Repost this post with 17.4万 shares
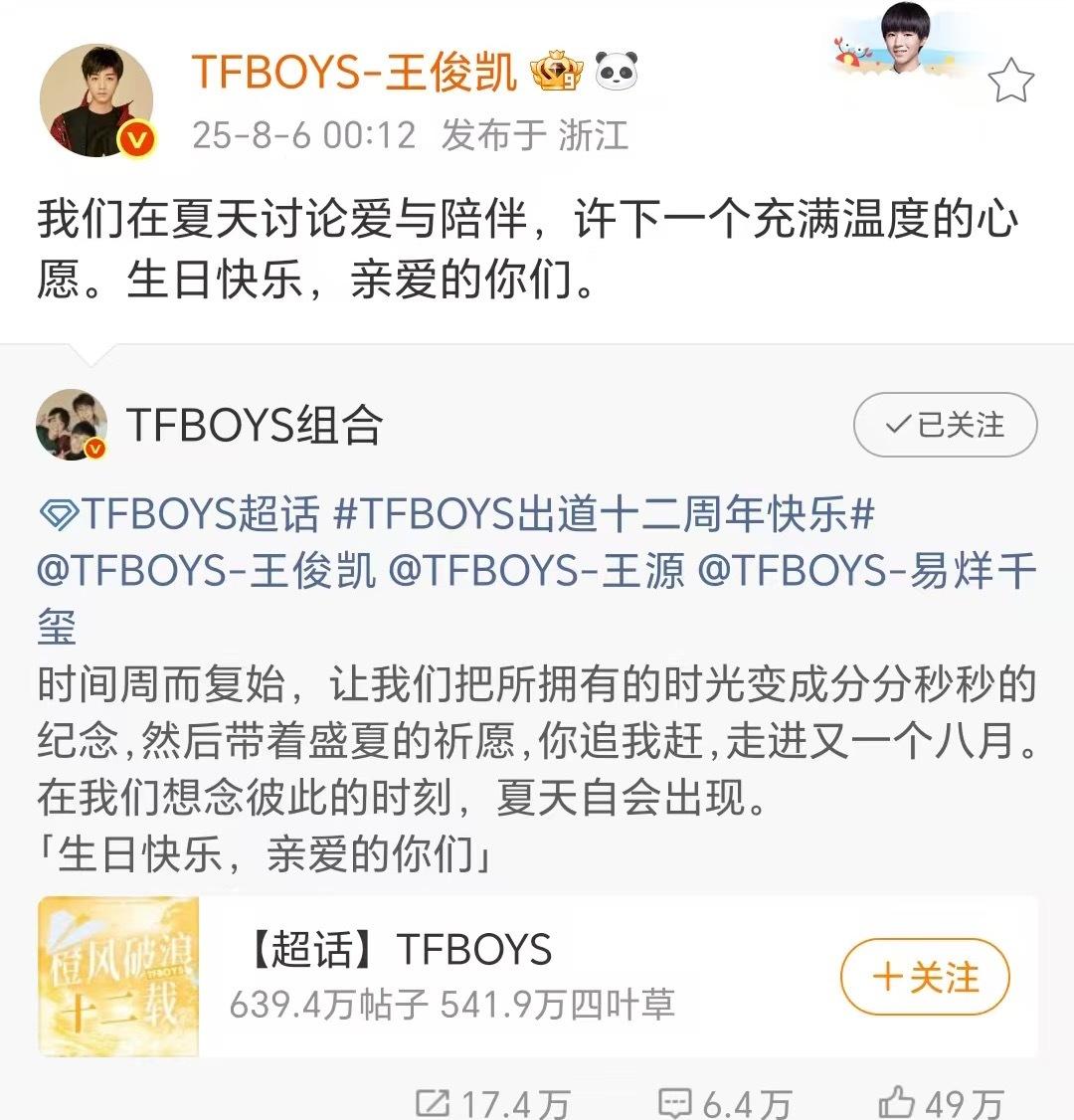Viewport: 1074px width, 1120px height. coord(492,1102)
